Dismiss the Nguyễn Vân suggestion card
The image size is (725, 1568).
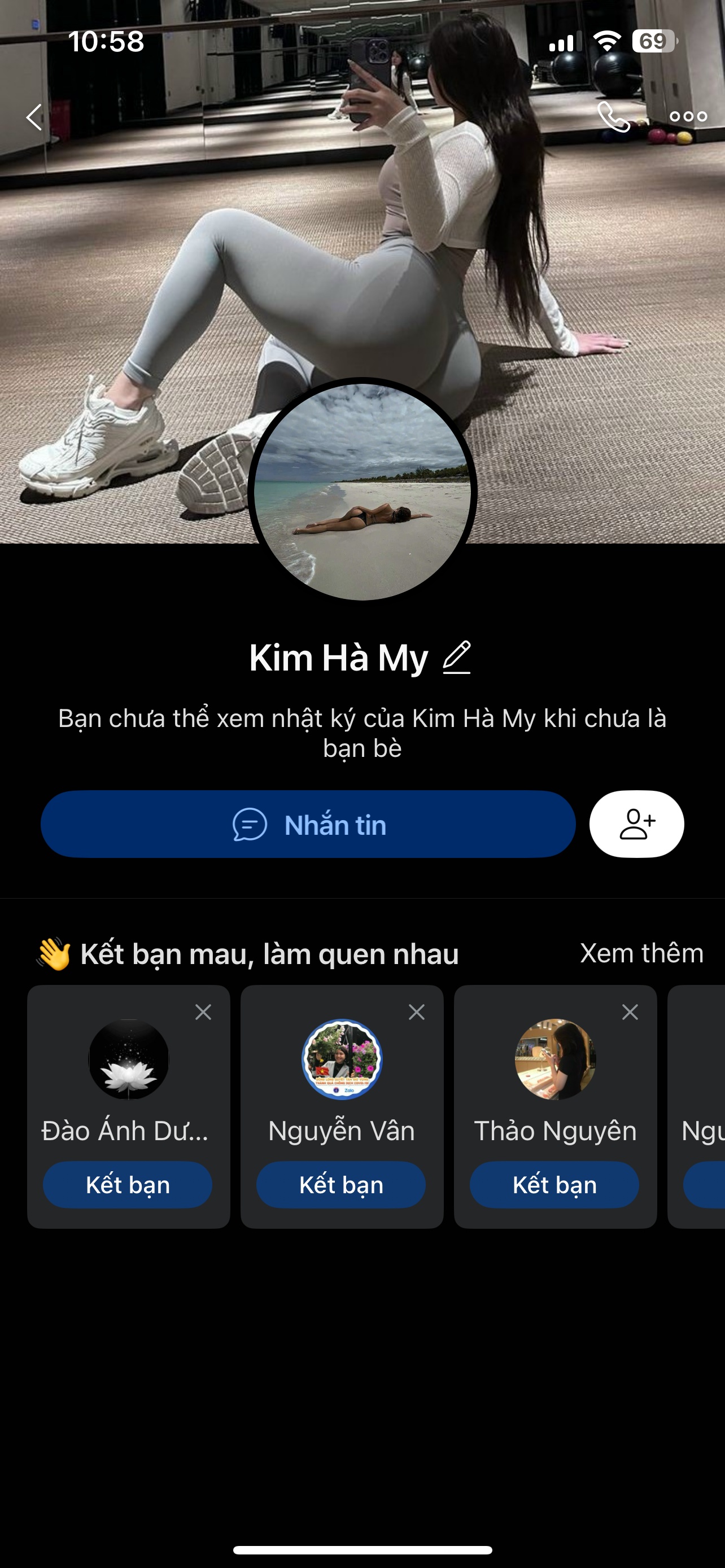click(416, 1012)
